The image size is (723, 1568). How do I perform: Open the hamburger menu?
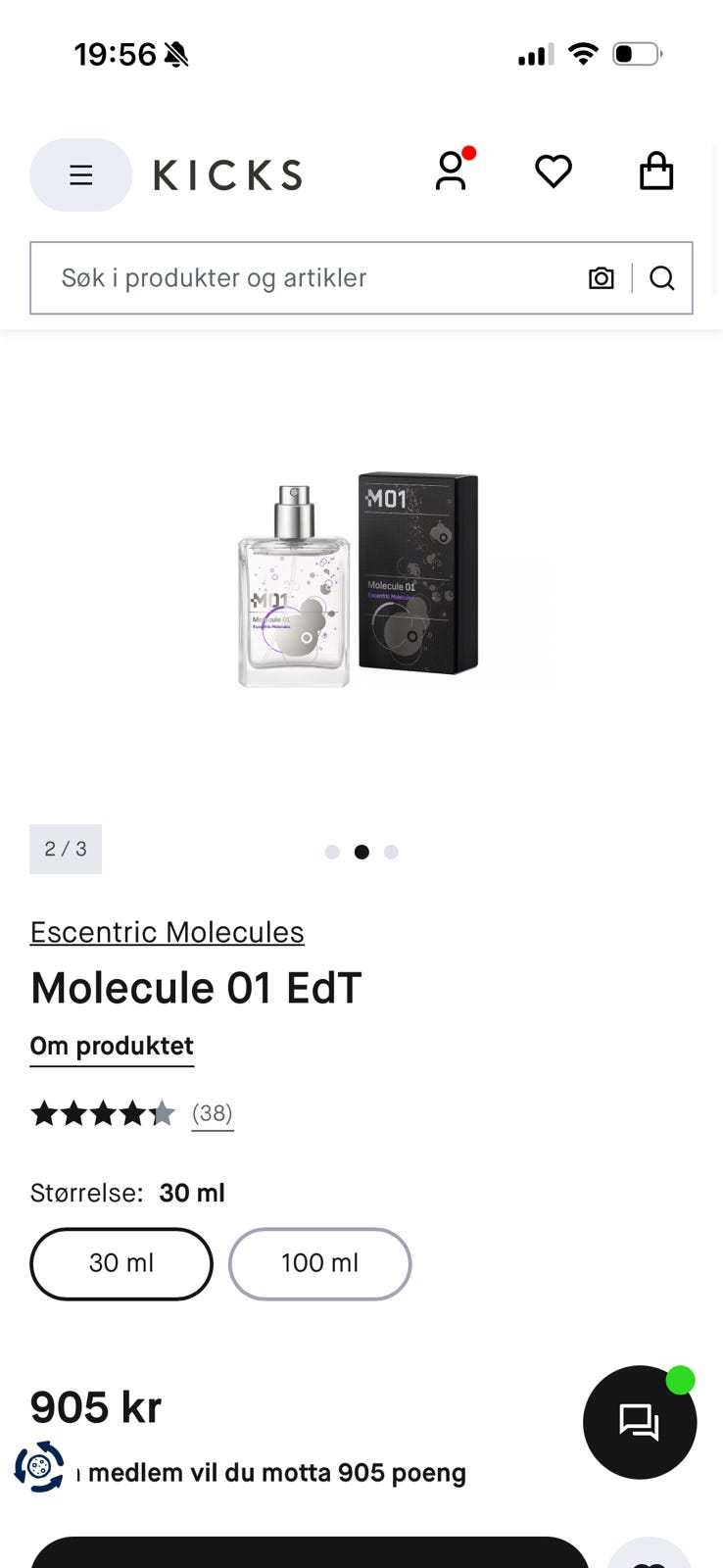pos(80,174)
